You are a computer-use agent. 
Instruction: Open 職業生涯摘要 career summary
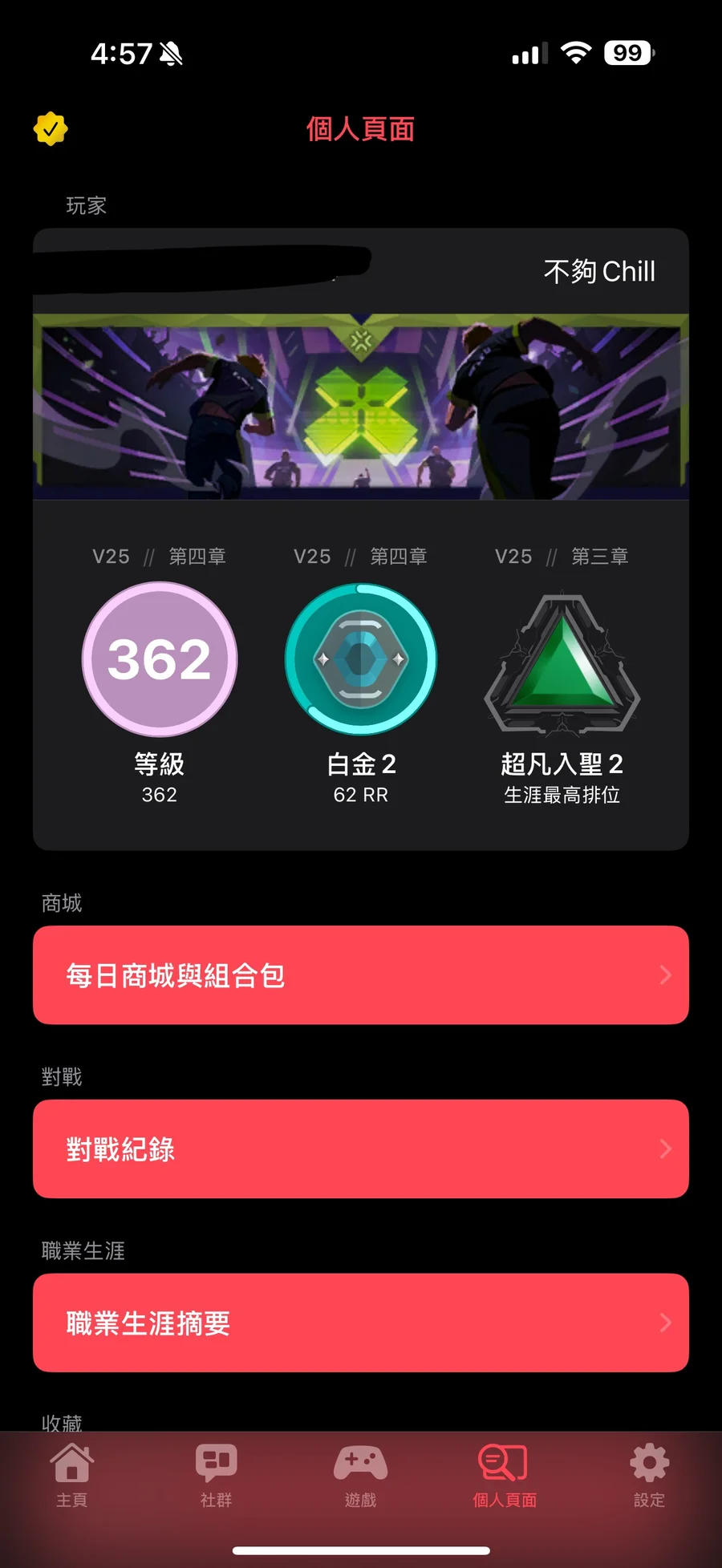pos(361,1323)
